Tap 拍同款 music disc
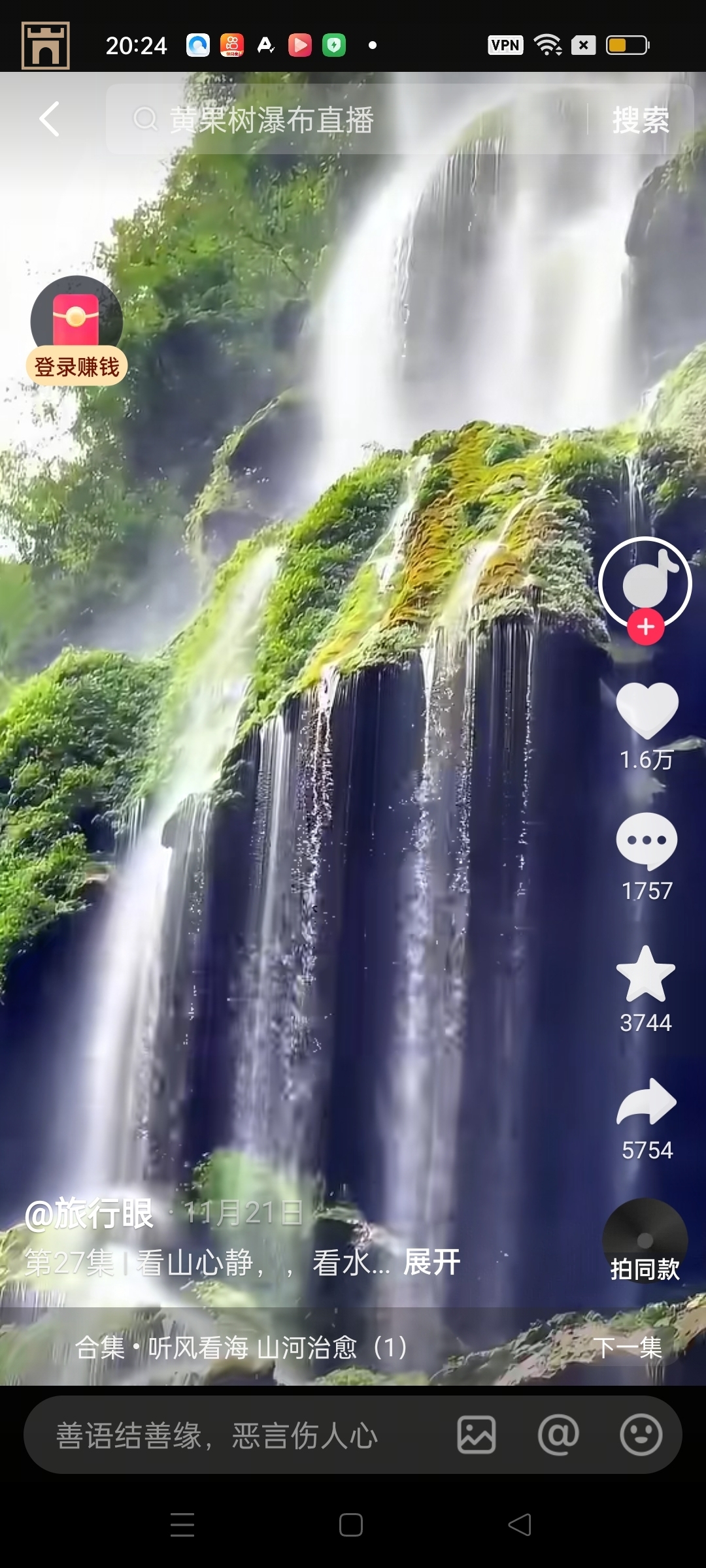The height and width of the screenshot is (1568, 706). click(x=645, y=1241)
